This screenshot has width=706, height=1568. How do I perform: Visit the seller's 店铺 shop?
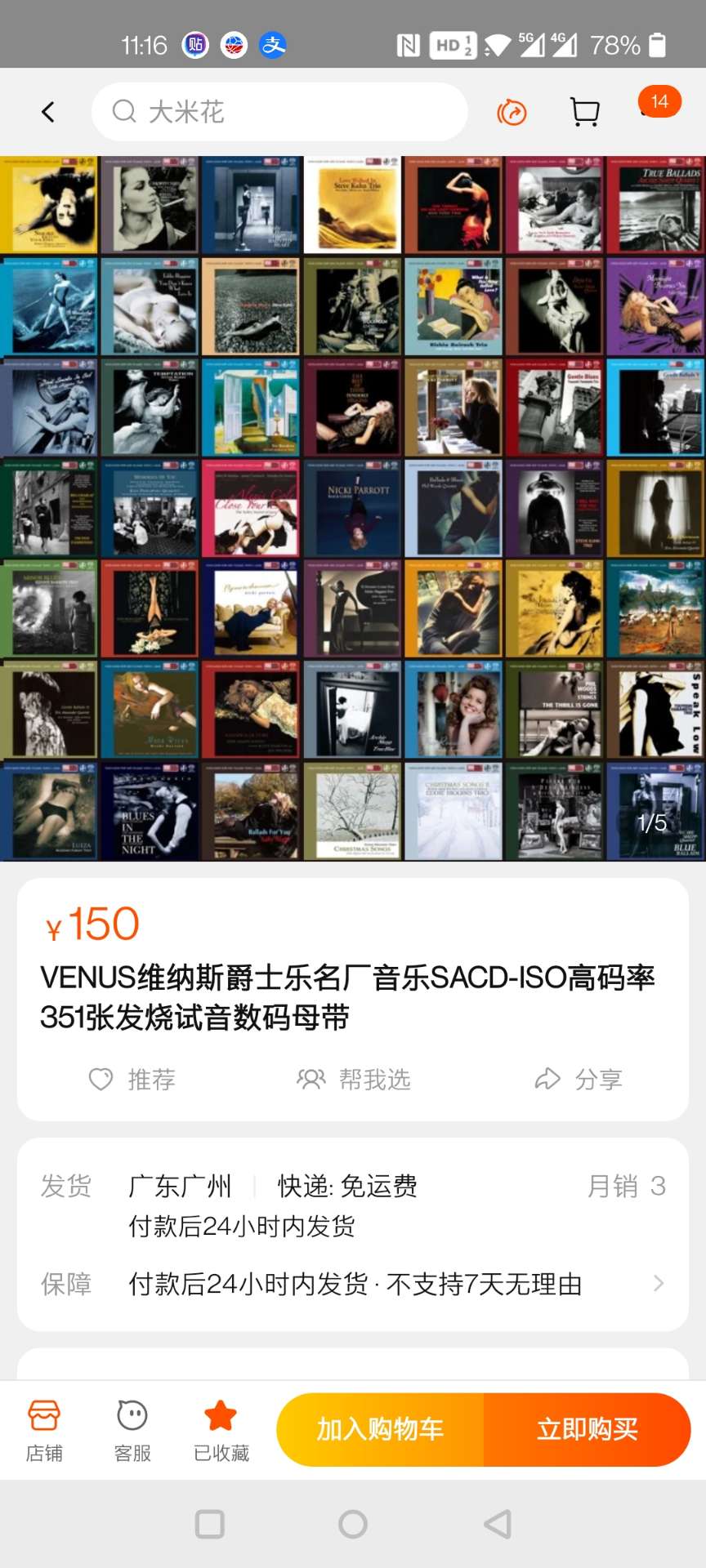point(44,1430)
